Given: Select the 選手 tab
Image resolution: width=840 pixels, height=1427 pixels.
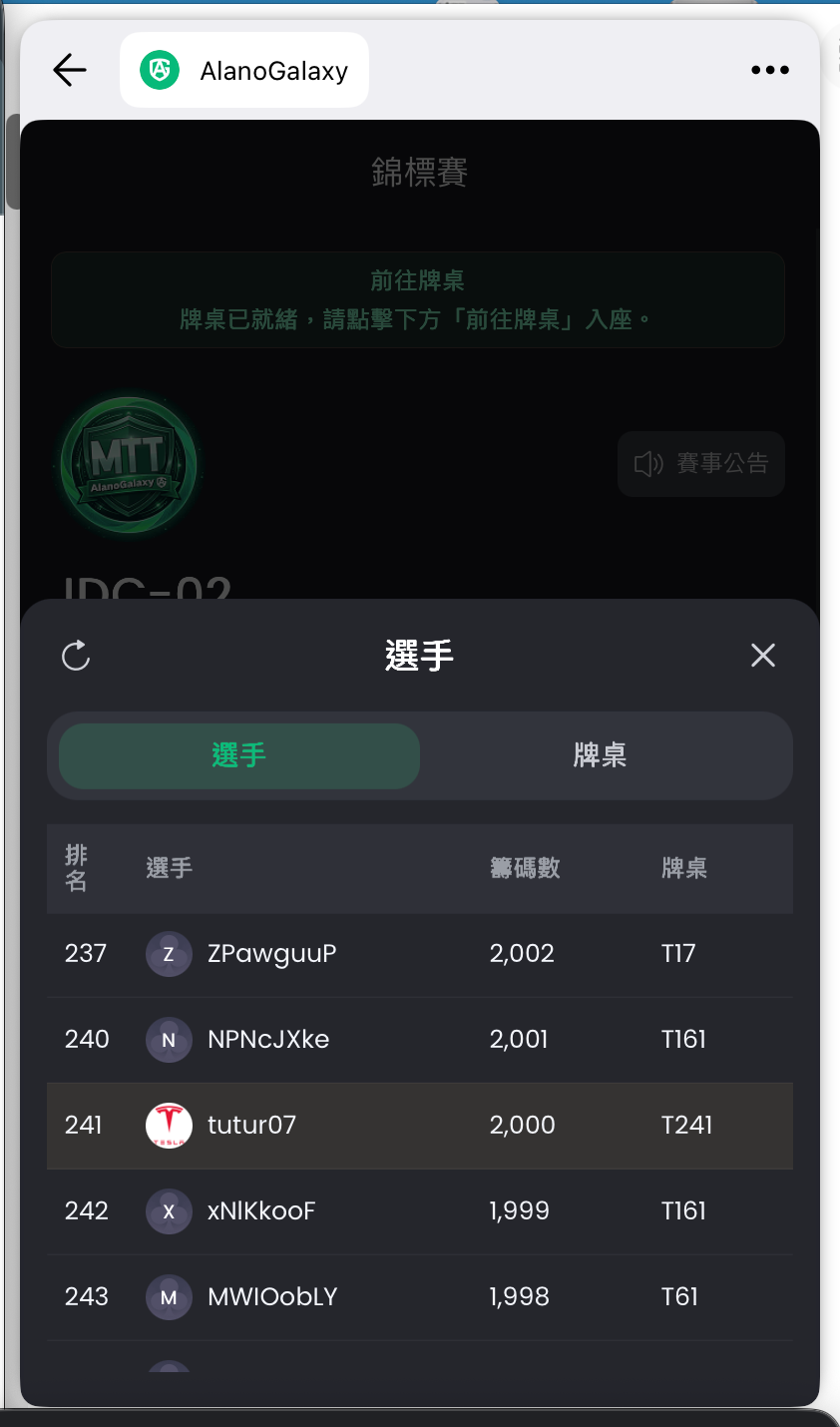Looking at the screenshot, I should coord(239,755).
